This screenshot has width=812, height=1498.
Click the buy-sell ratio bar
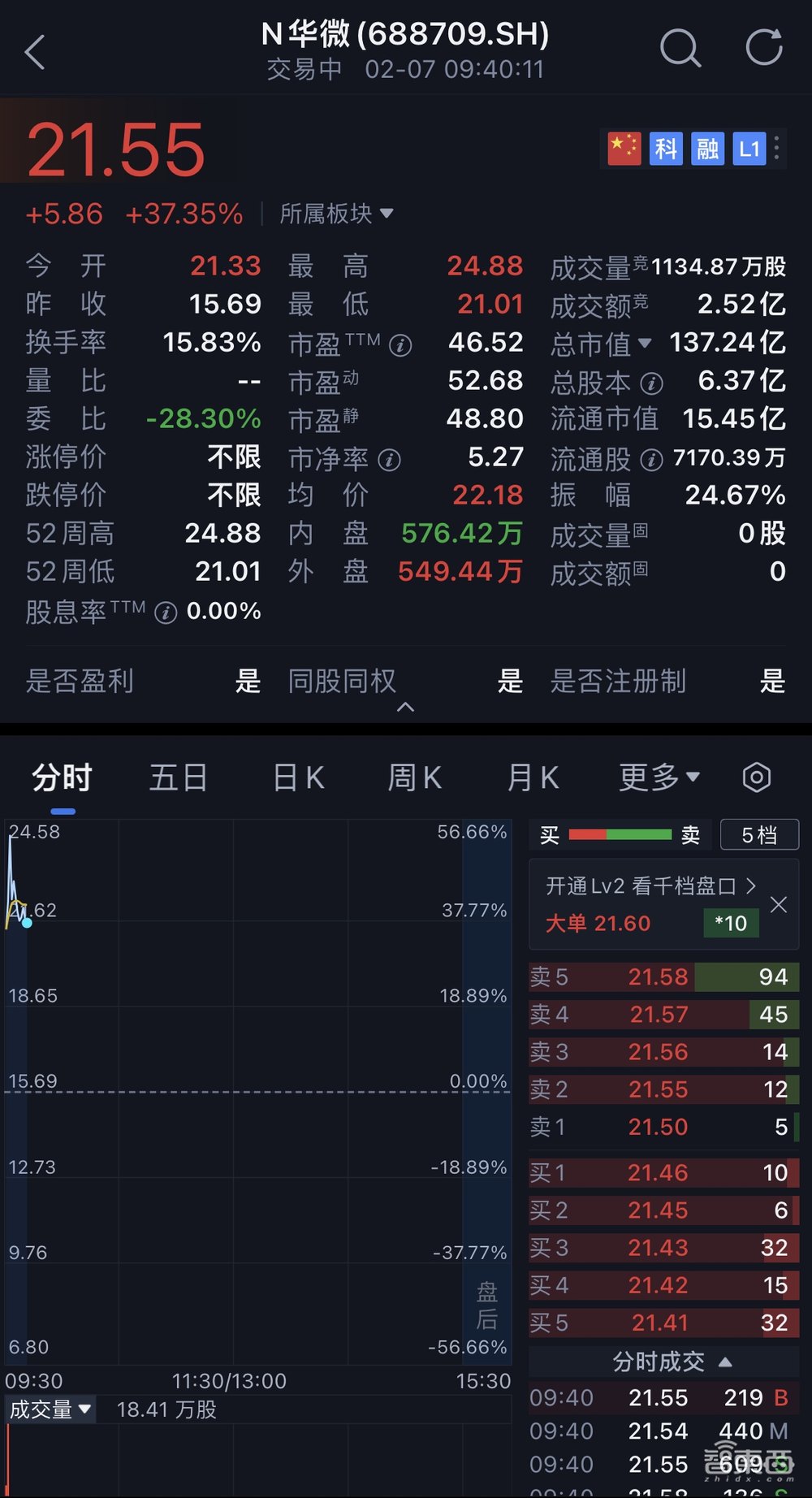(x=621, y=834)
